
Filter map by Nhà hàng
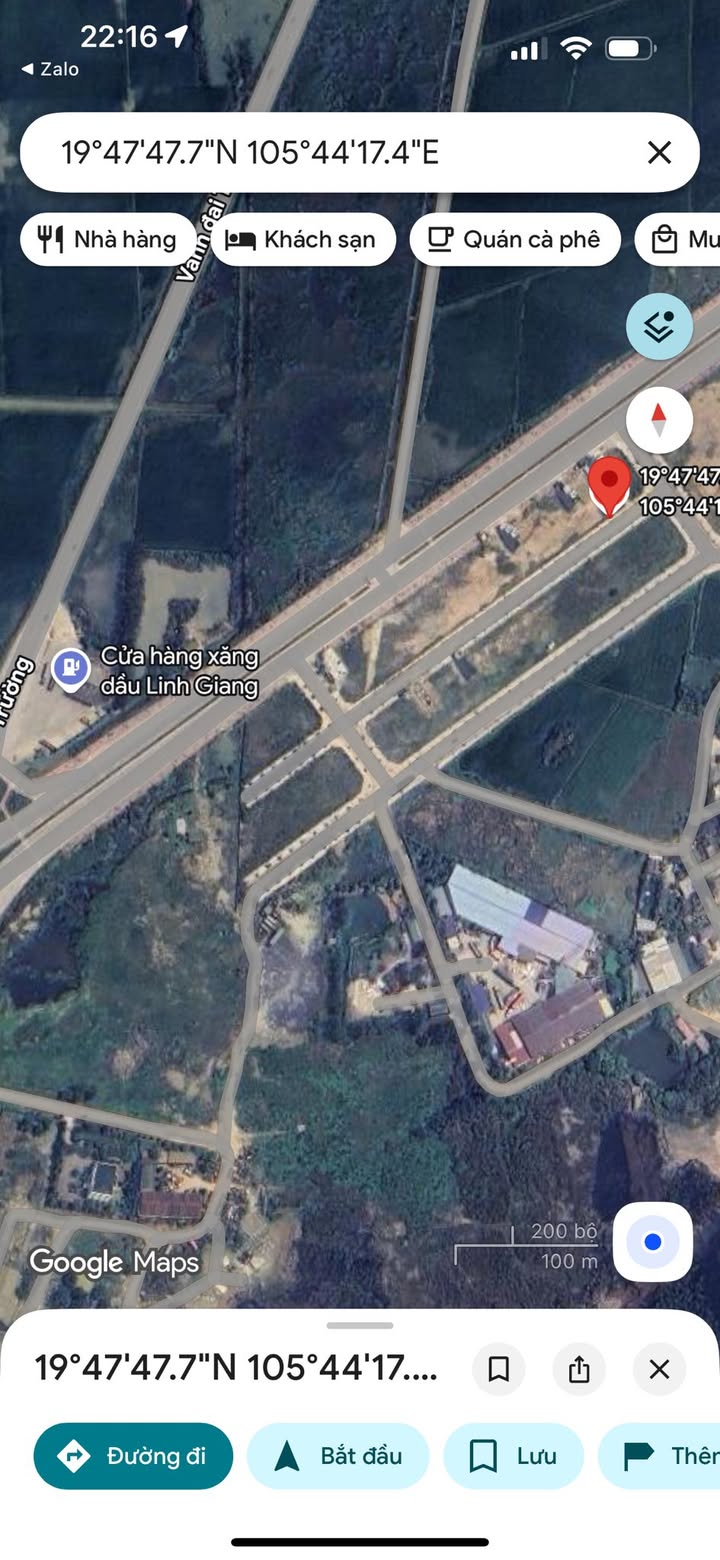pyautogui.click(x=108, y=239)
